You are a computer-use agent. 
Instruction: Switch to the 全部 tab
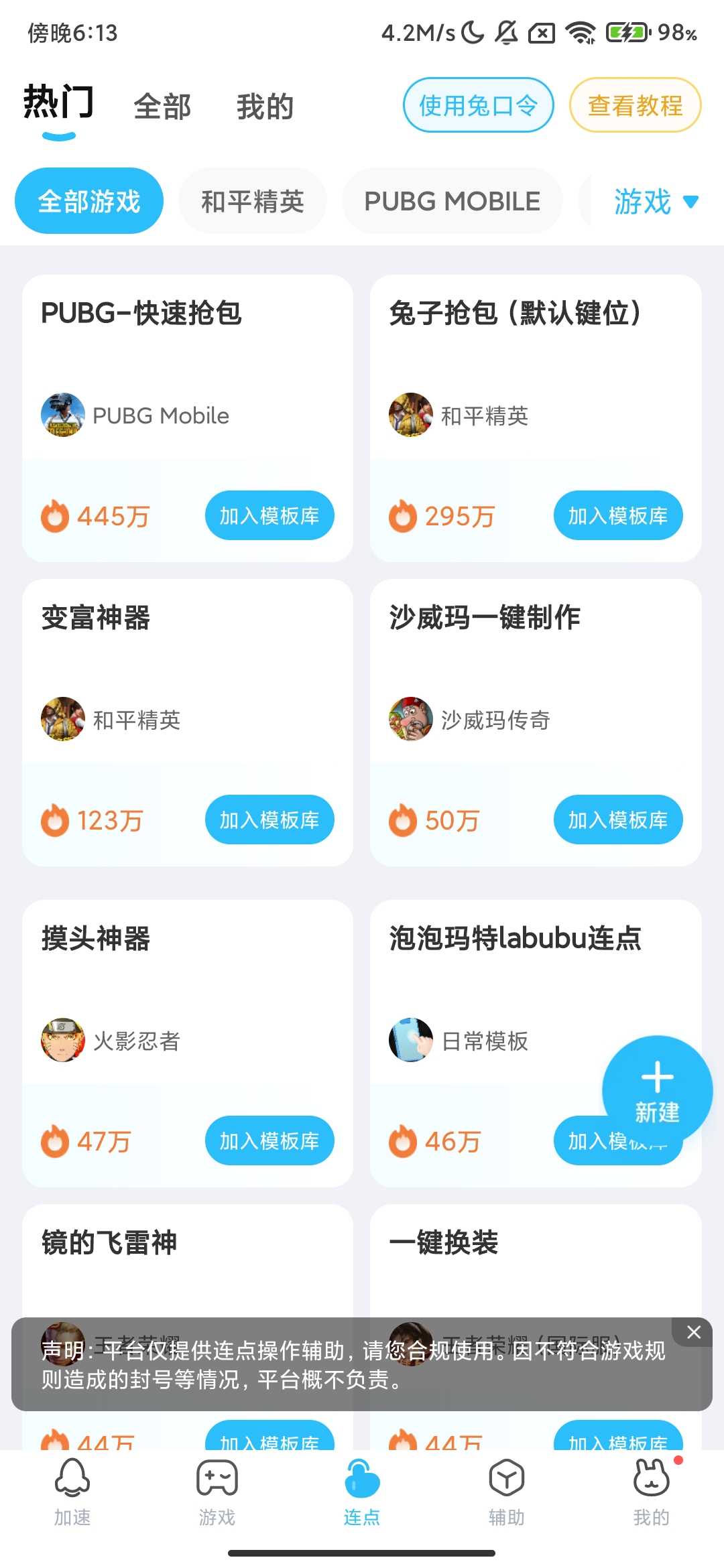click(162, 105)
